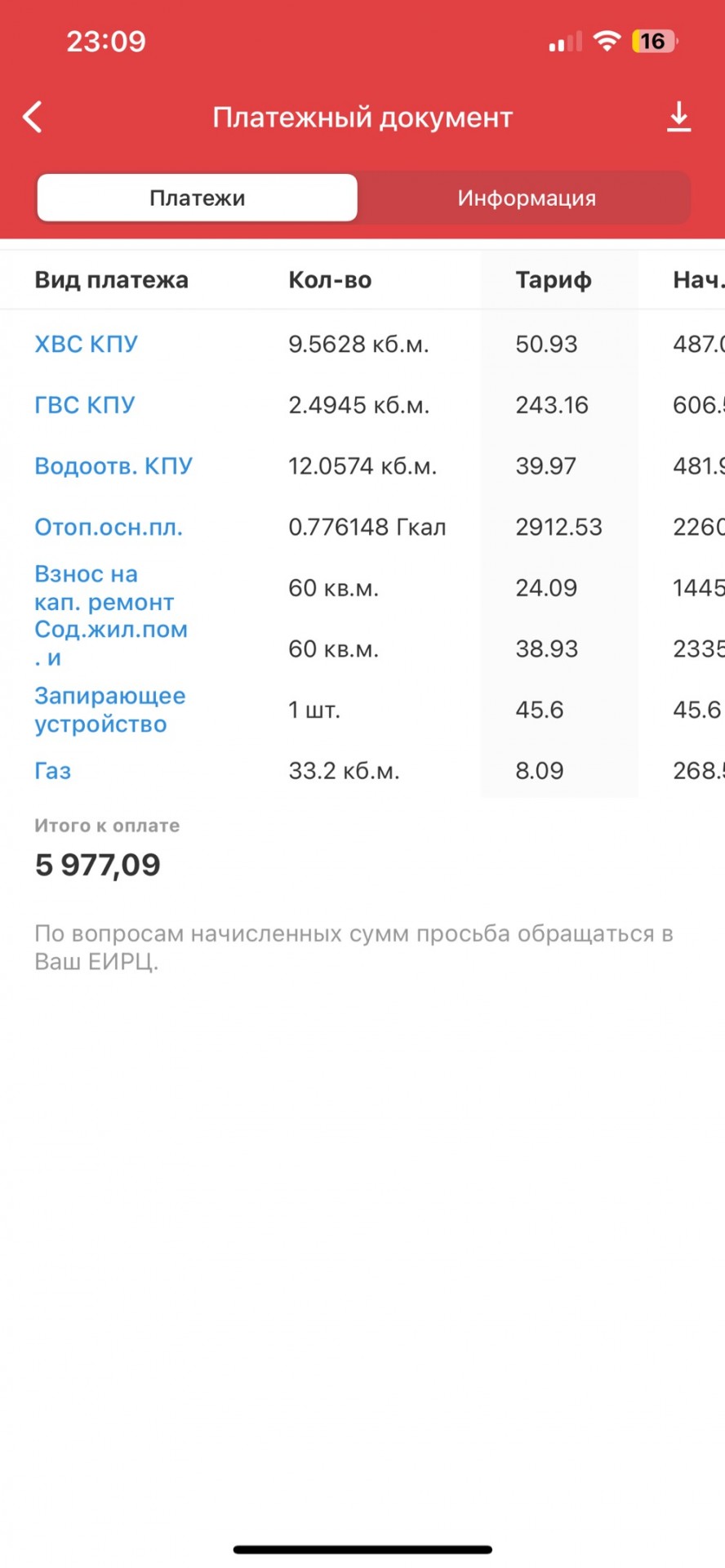Open the Отоп.осн.пл. heating item
The width and height of the screenshot is (725, 1568).
109,527
